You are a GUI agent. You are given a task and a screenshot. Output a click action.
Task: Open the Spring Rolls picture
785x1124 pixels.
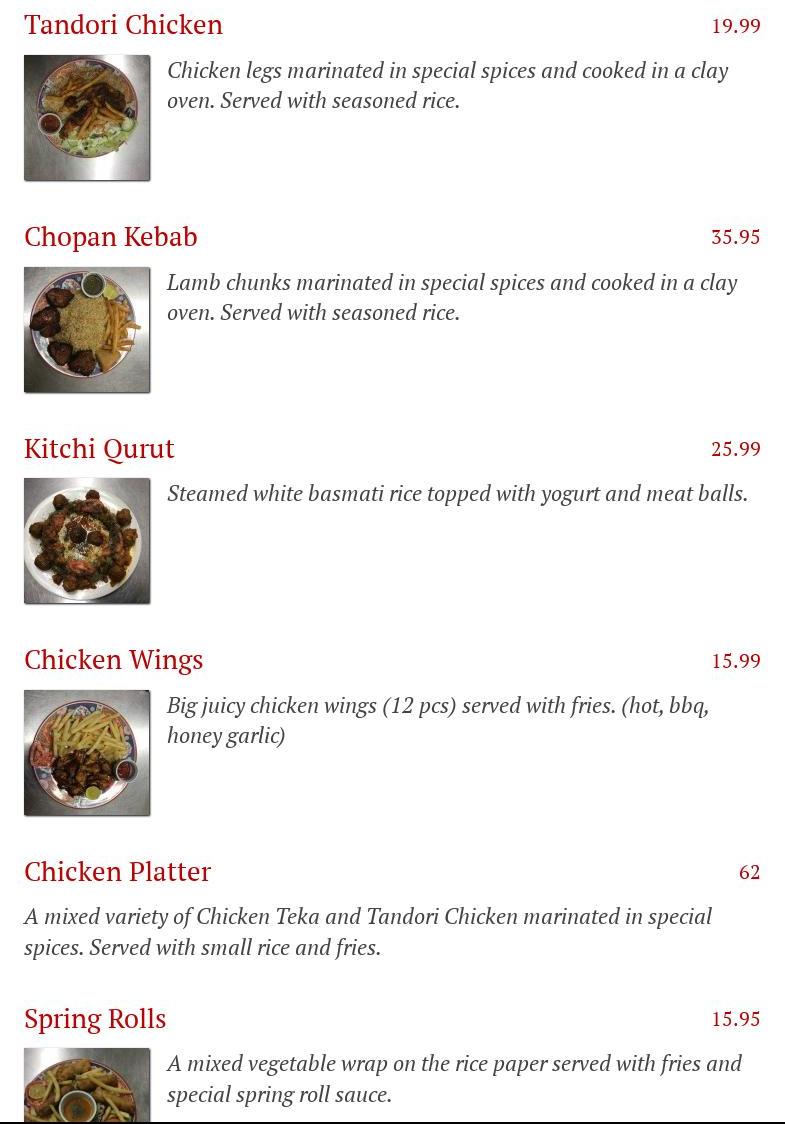pyautogui.click(x=87, y=1085)
